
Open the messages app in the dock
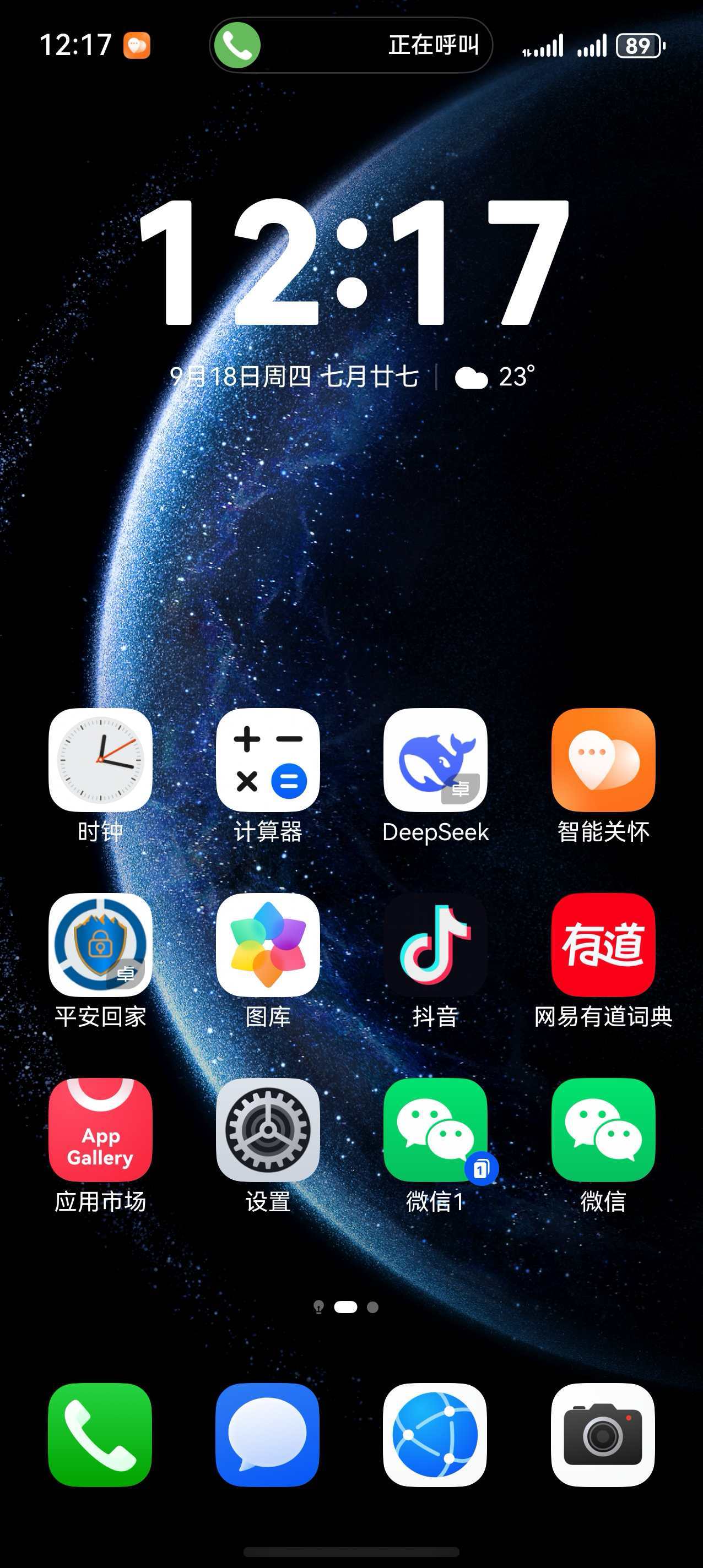[267, 1435]
